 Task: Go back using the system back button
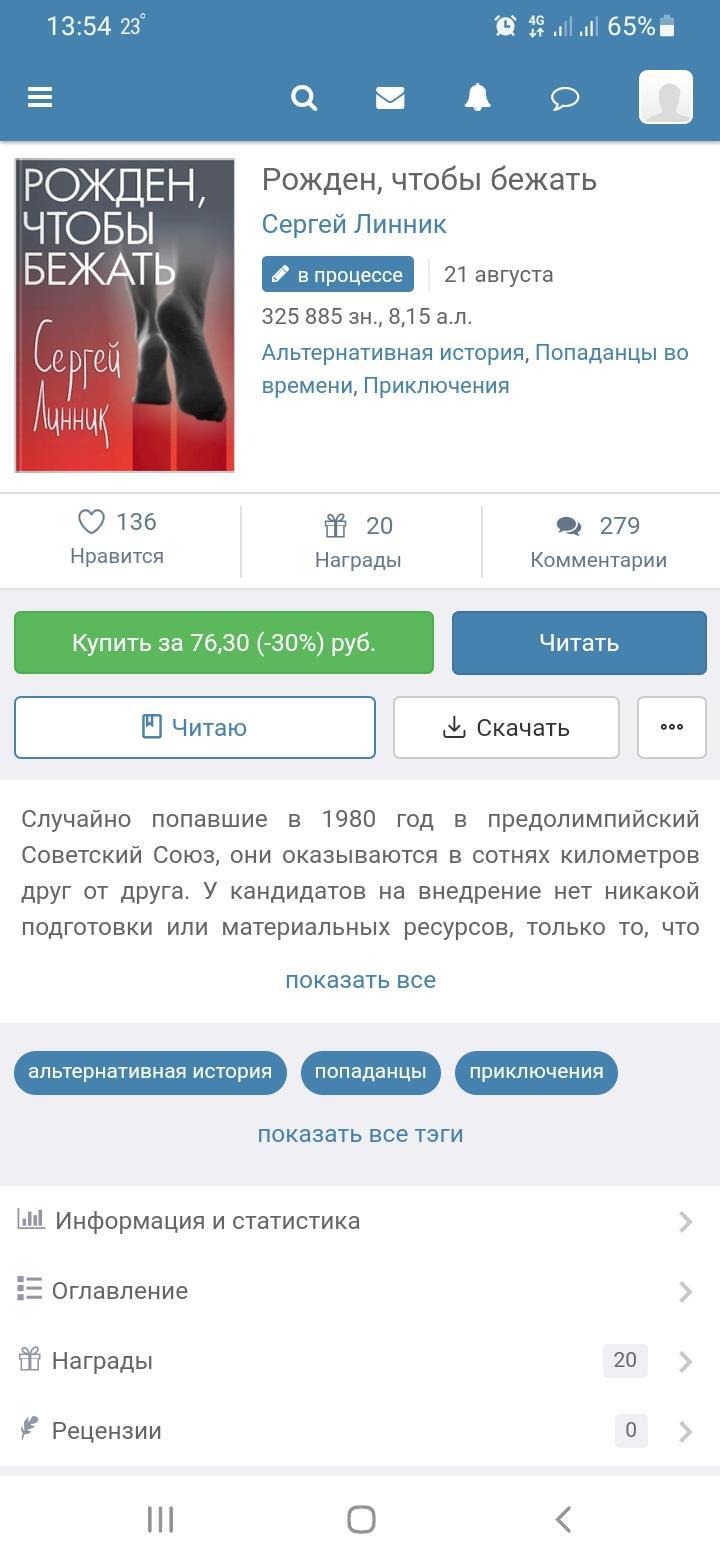pos(563,1519)
